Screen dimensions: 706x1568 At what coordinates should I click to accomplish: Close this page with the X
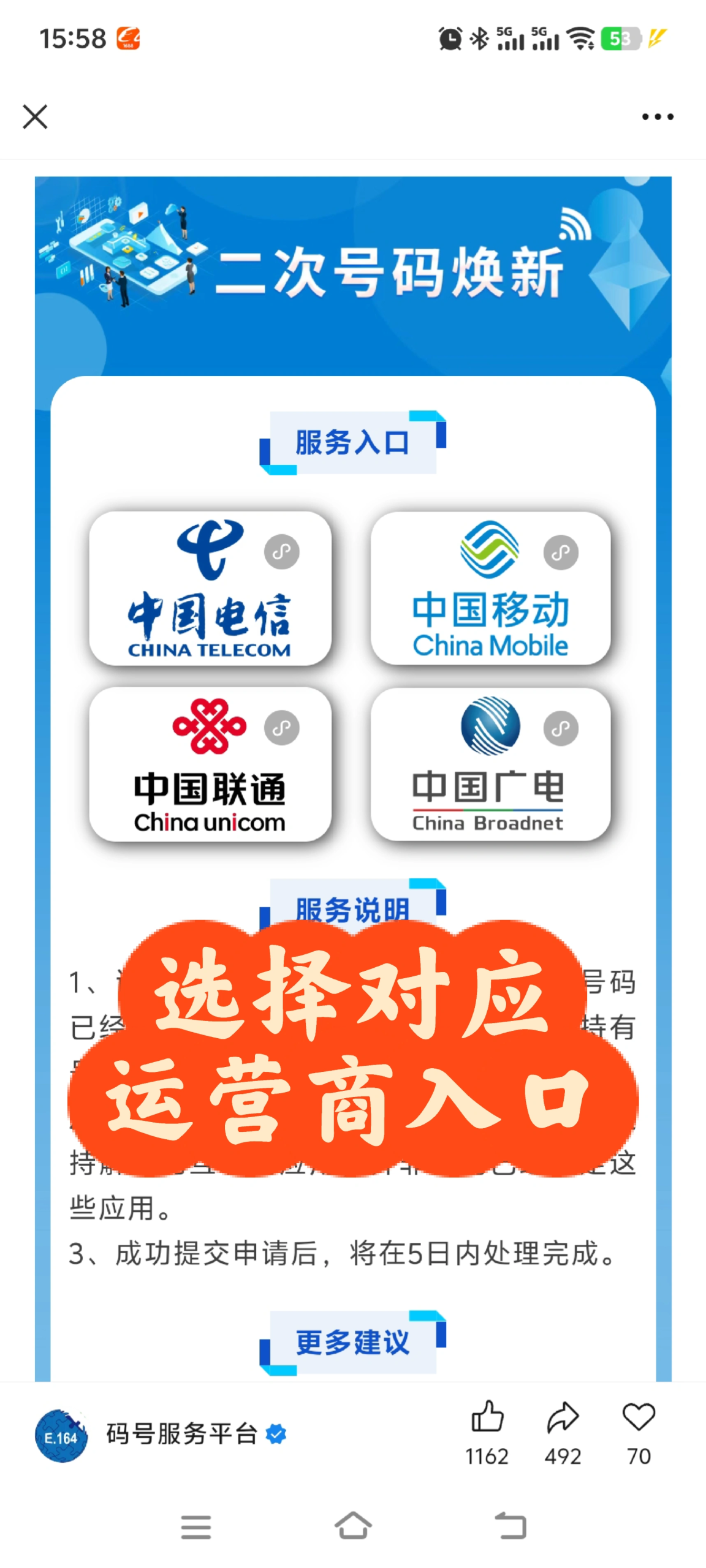(x=35, y=116)
